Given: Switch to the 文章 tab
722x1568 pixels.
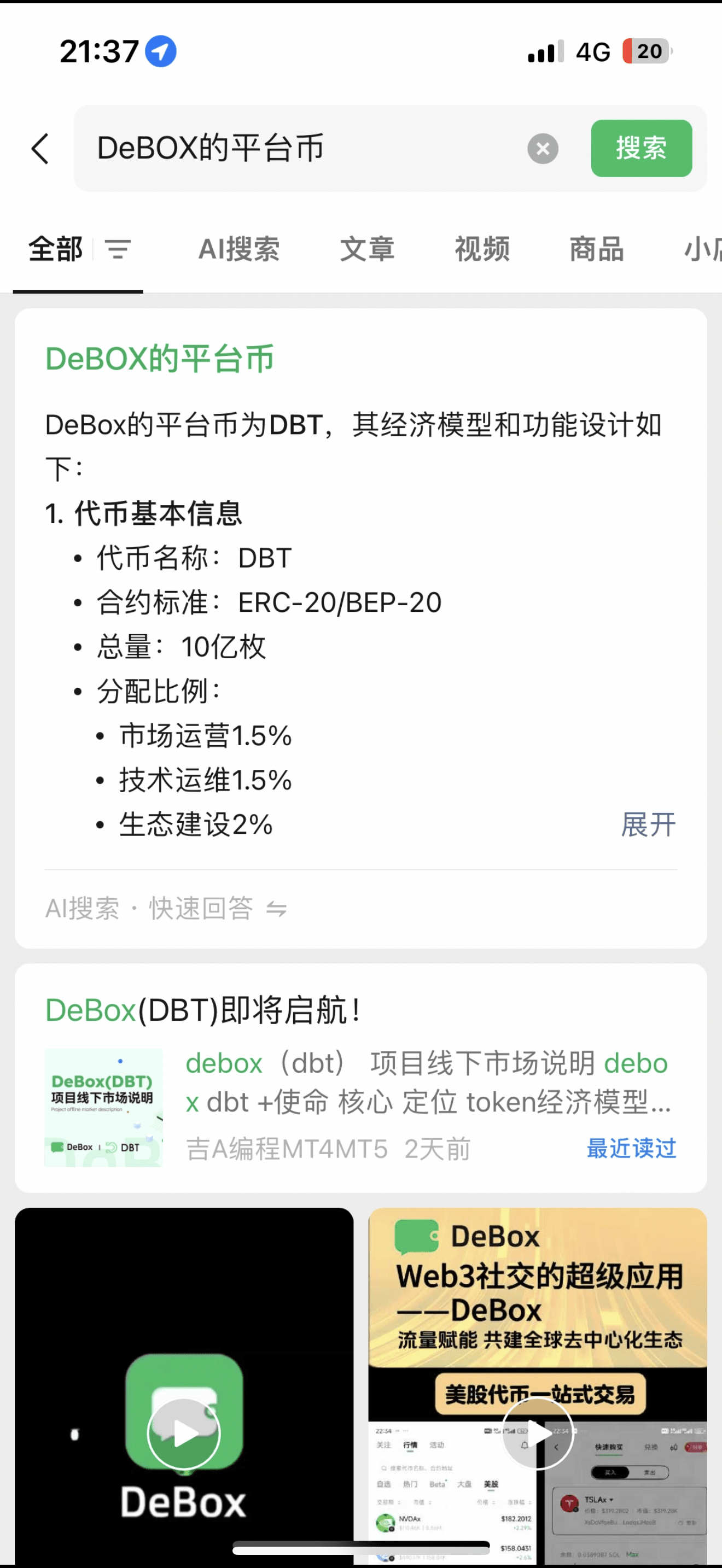Looking at the screenshot, I should click(367, 249).
